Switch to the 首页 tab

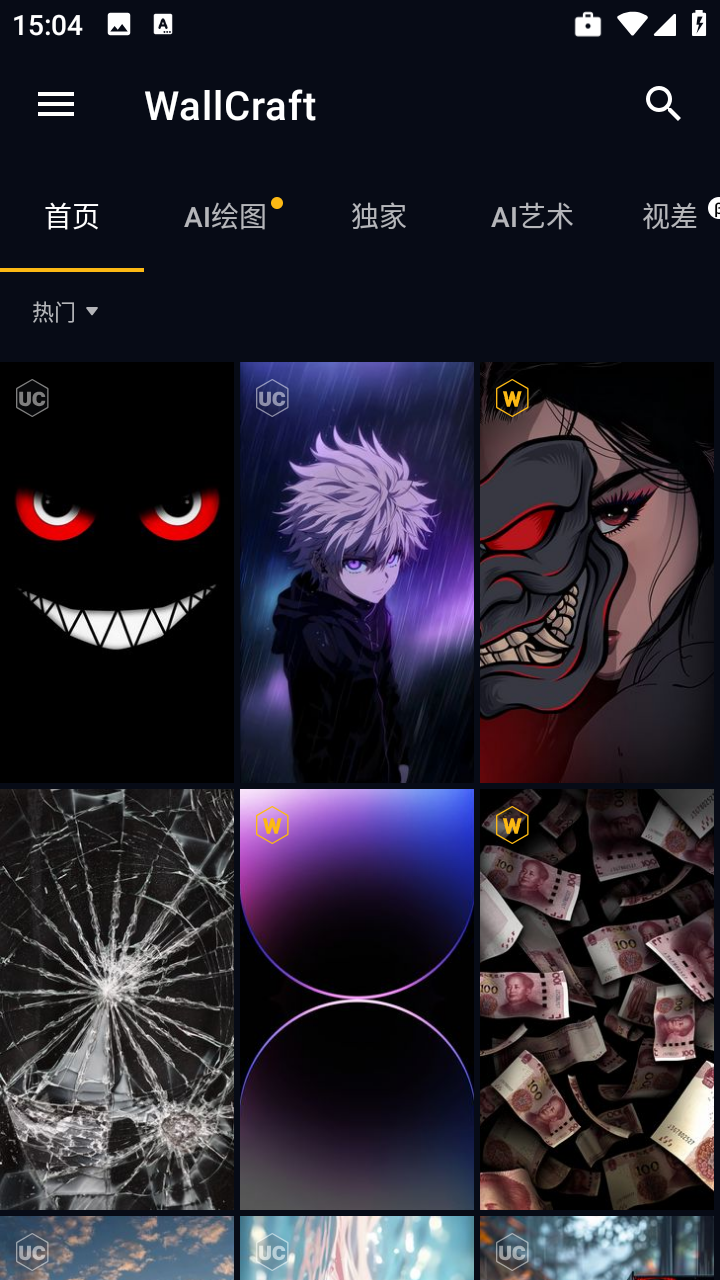[72, 216]
